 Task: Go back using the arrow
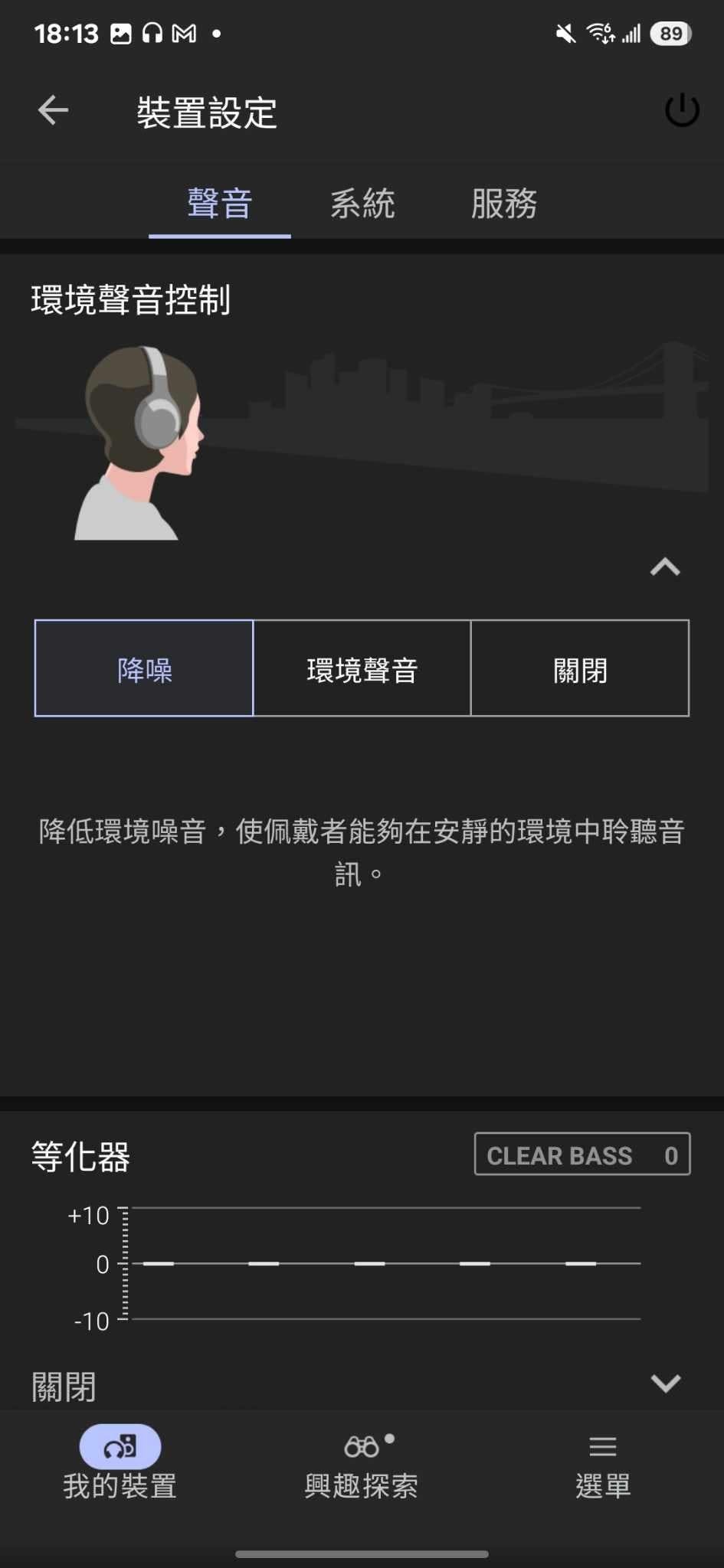coord(53,110)
